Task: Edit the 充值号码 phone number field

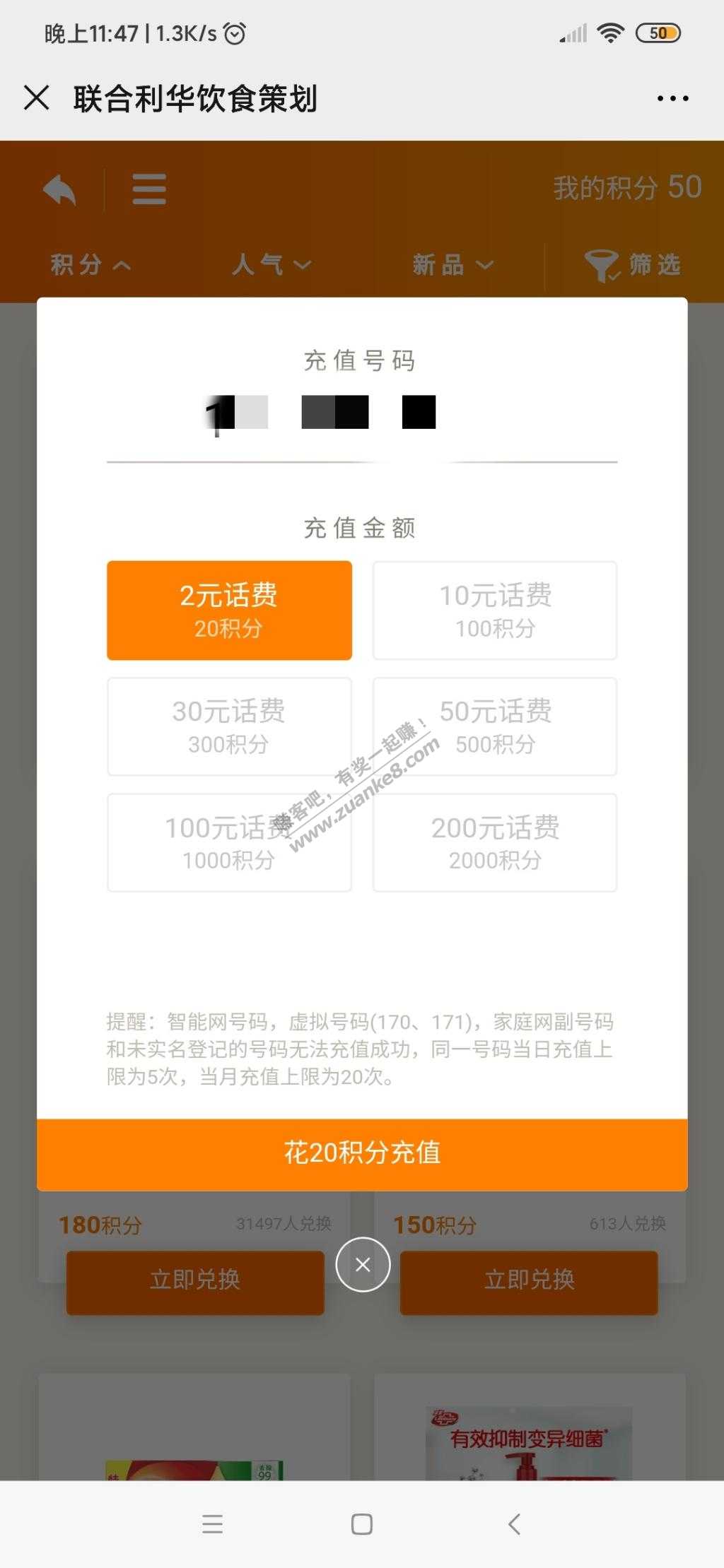Action: (362, 413)
